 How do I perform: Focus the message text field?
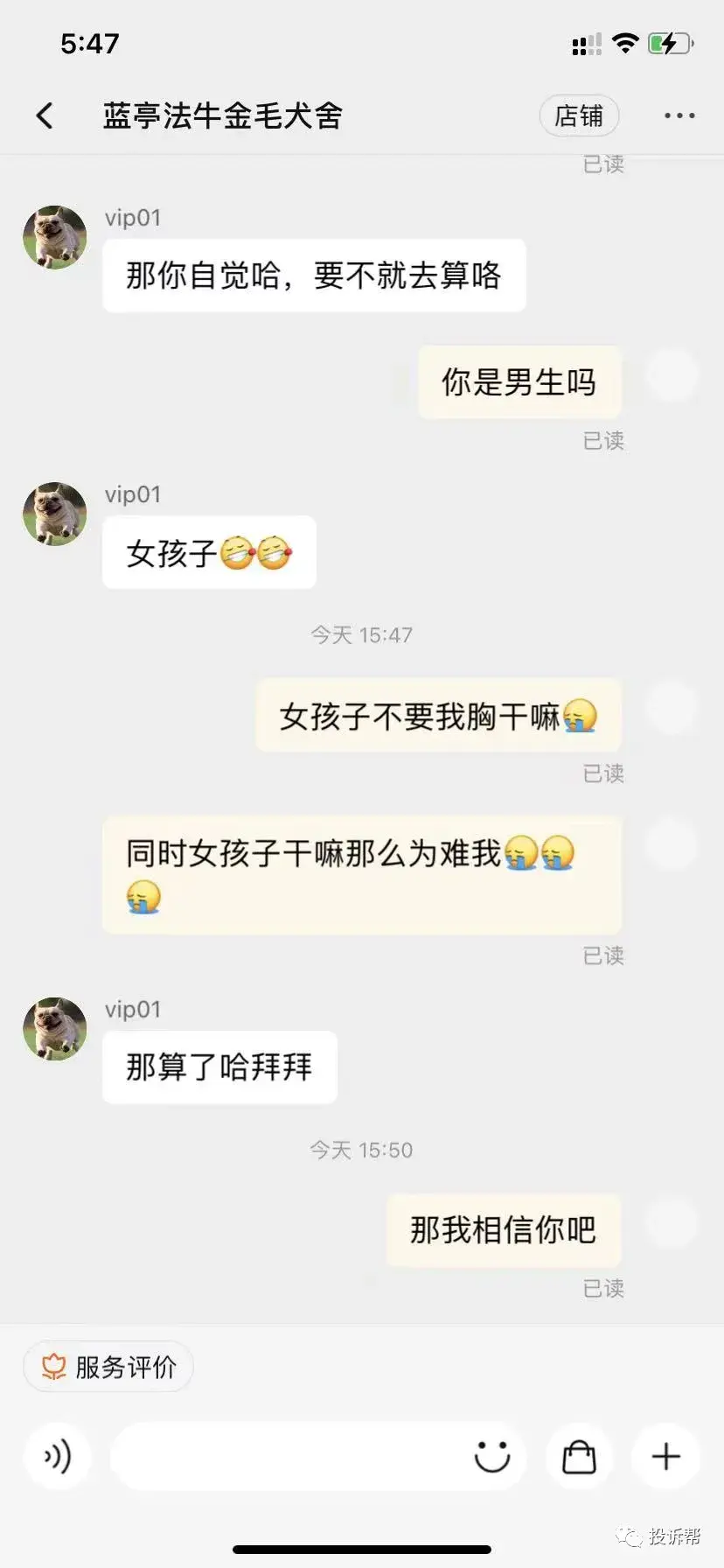(289, 1456)
